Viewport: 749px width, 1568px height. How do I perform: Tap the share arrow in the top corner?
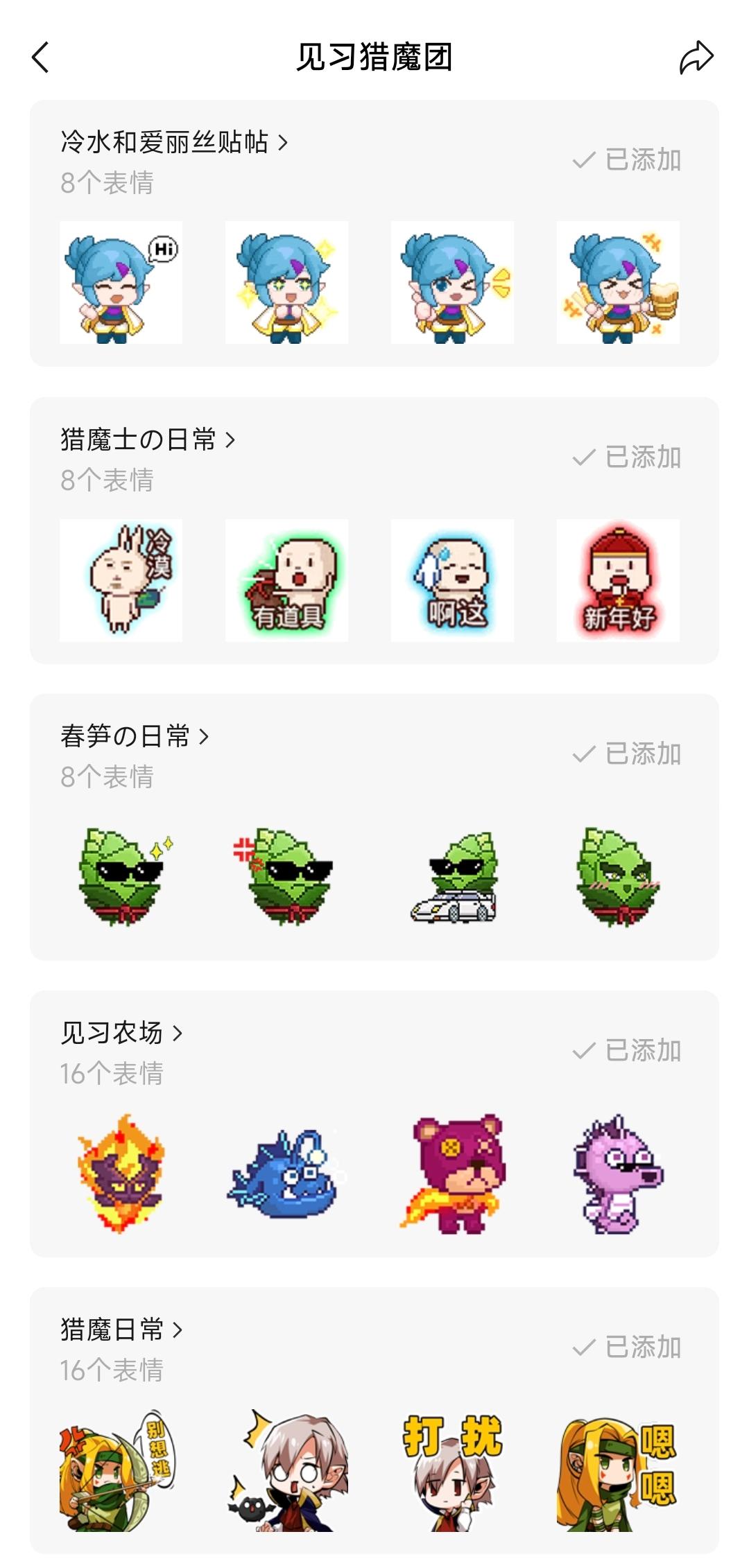(x=696, y=57)
